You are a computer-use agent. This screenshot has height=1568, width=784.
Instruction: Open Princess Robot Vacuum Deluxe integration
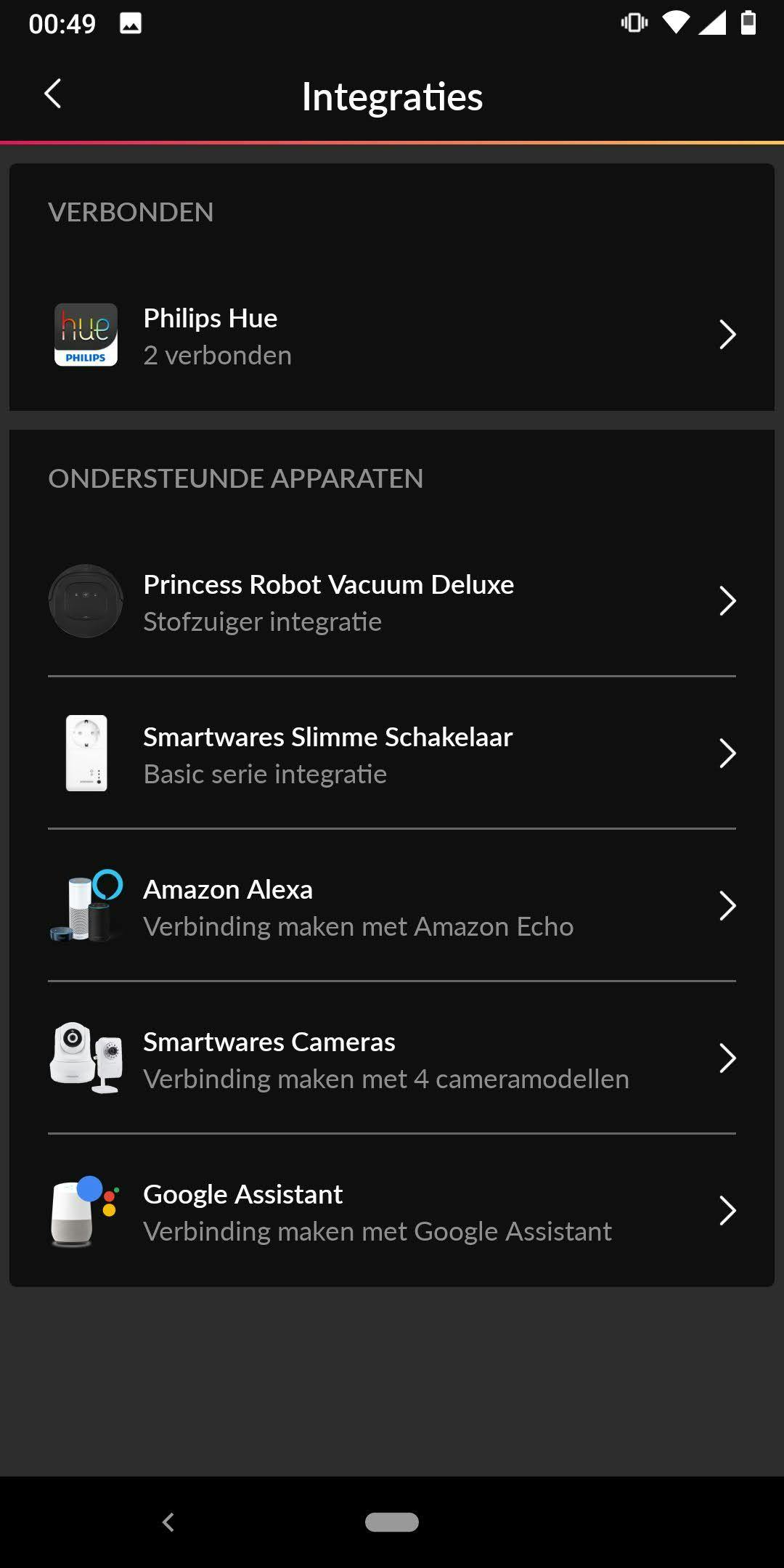tap(392, 602)
